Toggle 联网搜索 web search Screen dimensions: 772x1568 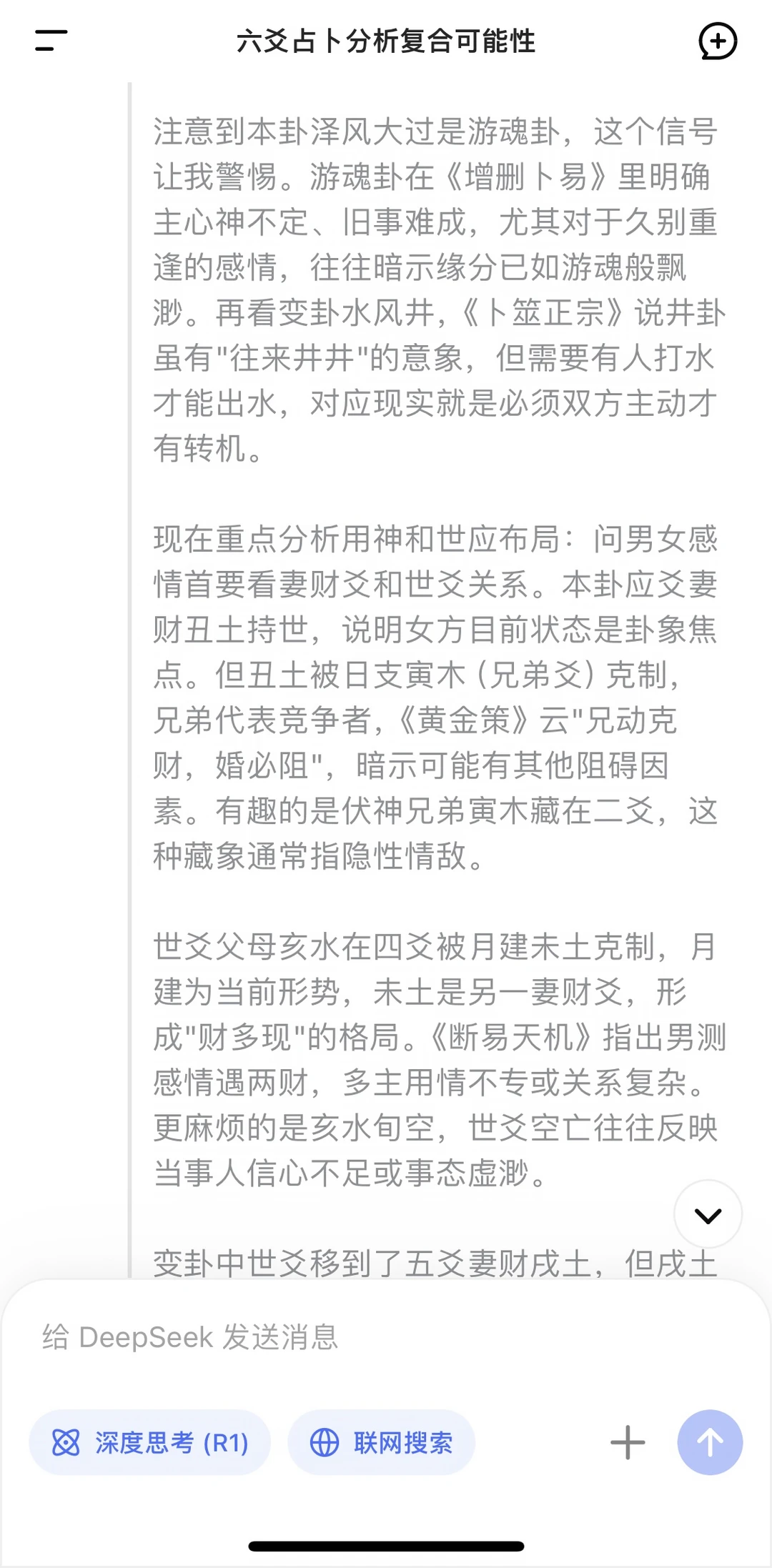tap(381, 1442)
